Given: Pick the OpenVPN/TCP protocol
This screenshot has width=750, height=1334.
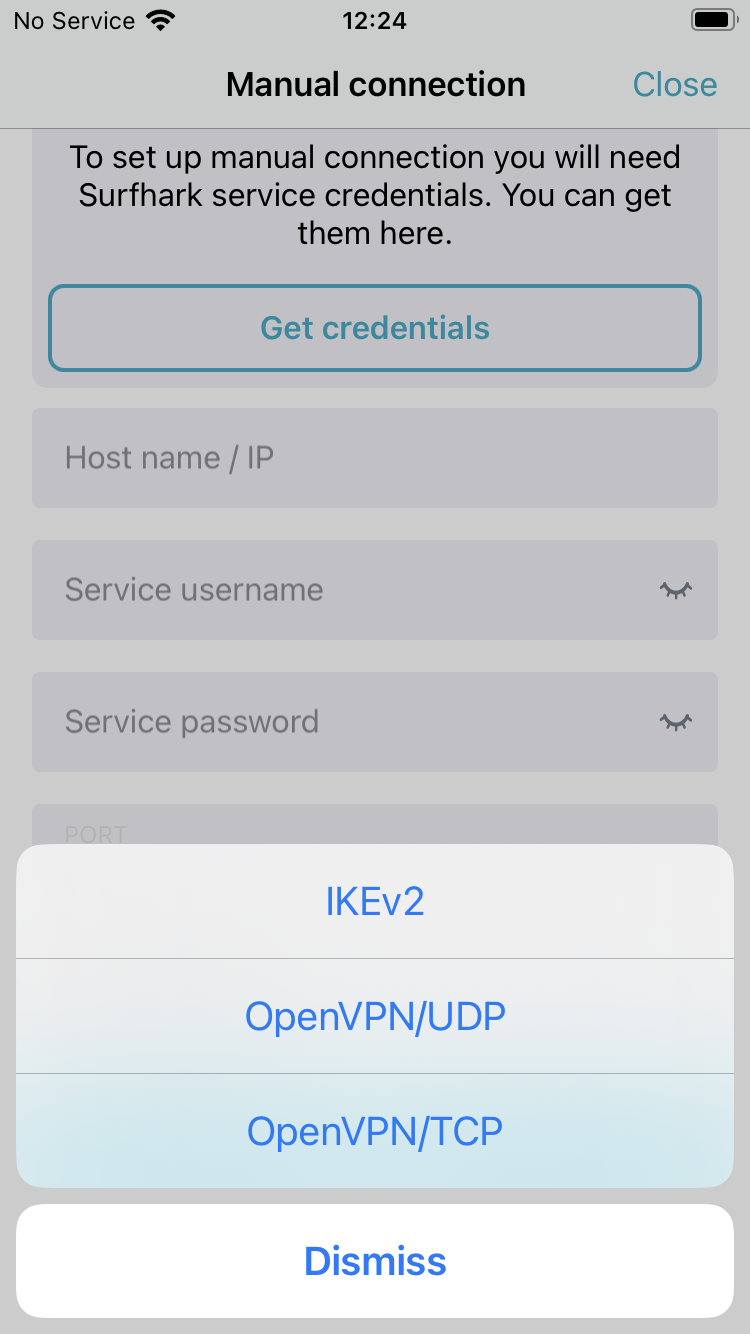Looking at the screenshot, I should coord(375,1131).
